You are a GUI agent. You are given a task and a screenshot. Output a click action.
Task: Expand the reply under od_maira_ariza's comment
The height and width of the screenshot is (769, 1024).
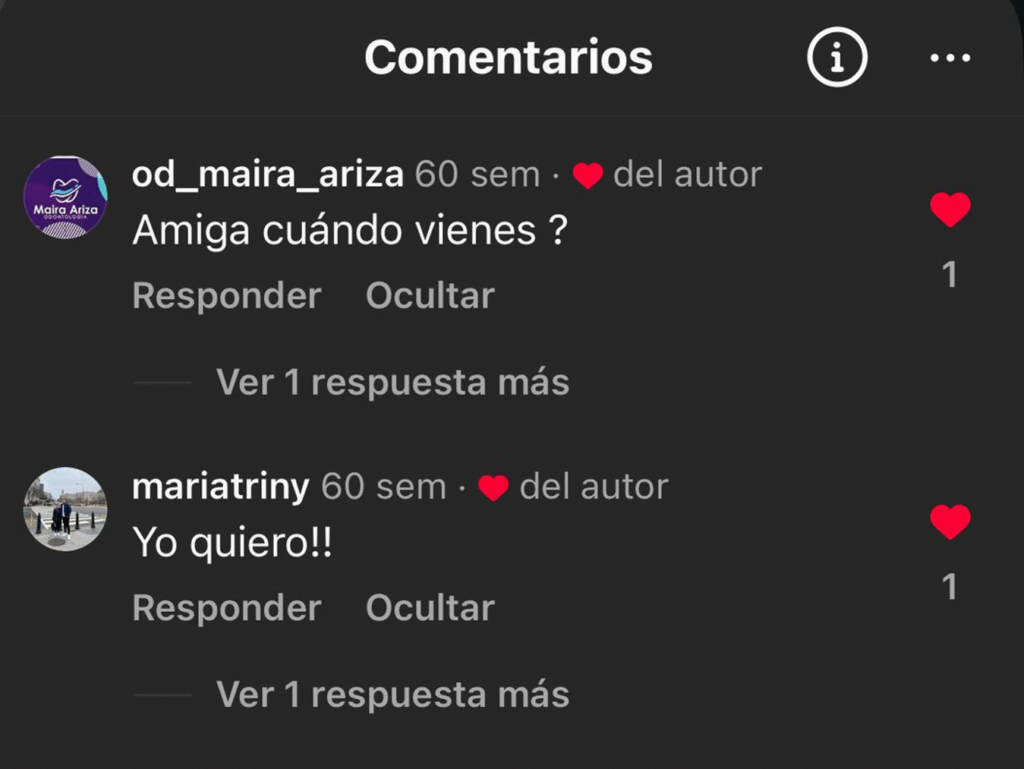(x=392, y=382)
